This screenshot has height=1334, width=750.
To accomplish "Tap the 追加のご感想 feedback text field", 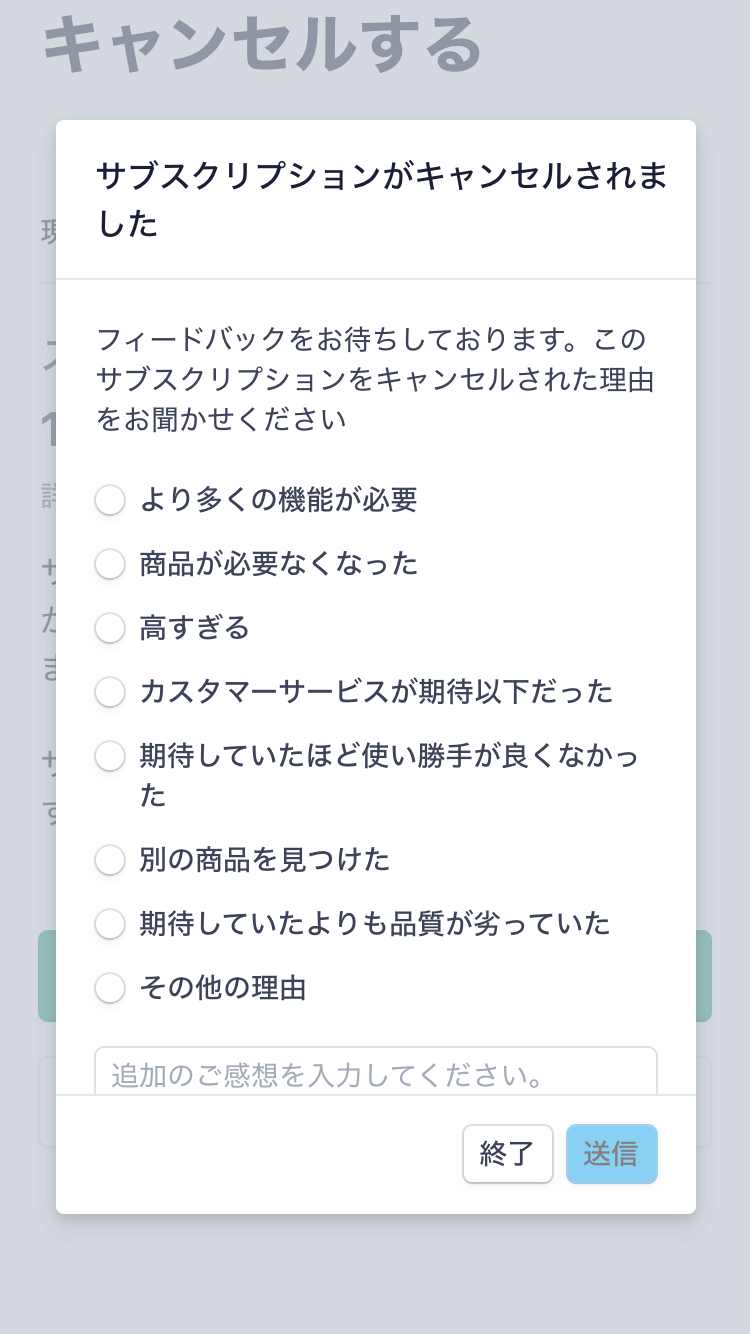I will 376,1071.
